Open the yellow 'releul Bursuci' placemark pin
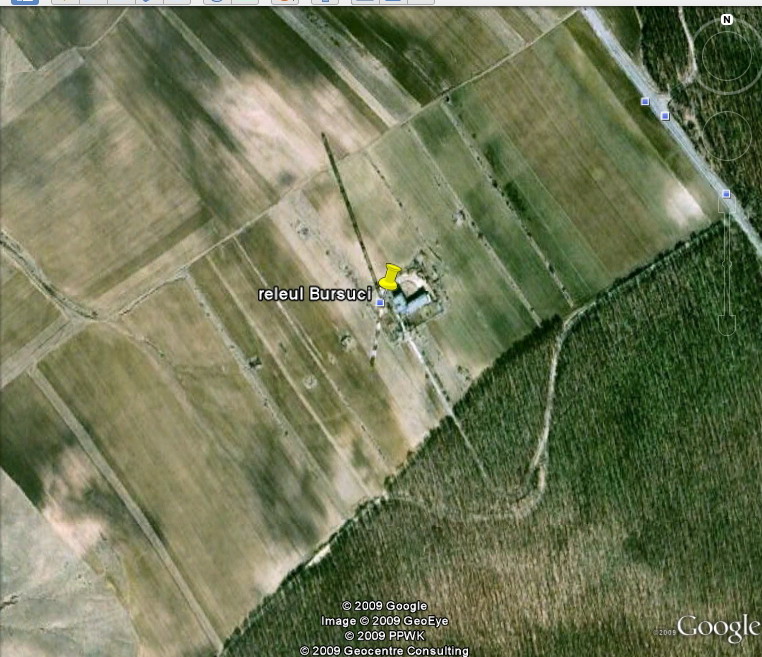 pyautogui.click(x=389, y=278)
